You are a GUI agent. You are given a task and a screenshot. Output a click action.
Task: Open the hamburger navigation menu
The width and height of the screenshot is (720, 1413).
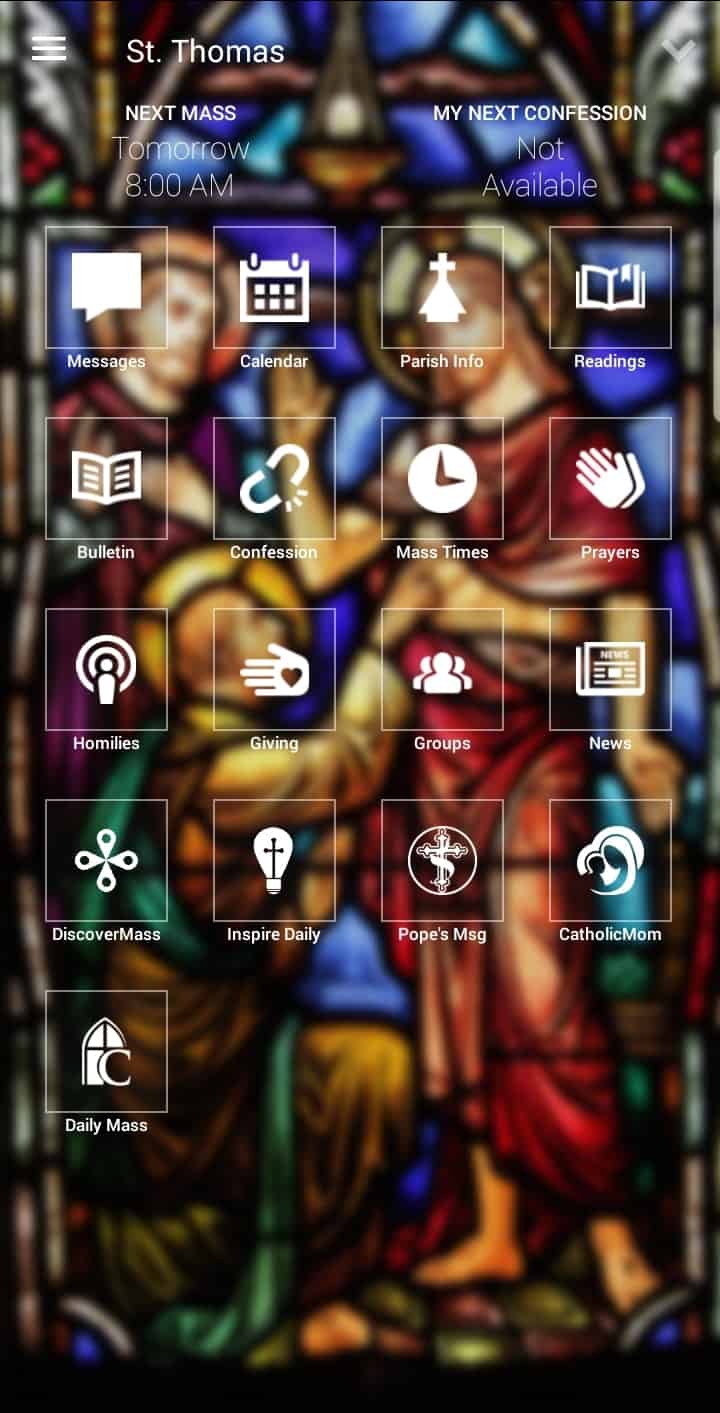pos(48,48)
